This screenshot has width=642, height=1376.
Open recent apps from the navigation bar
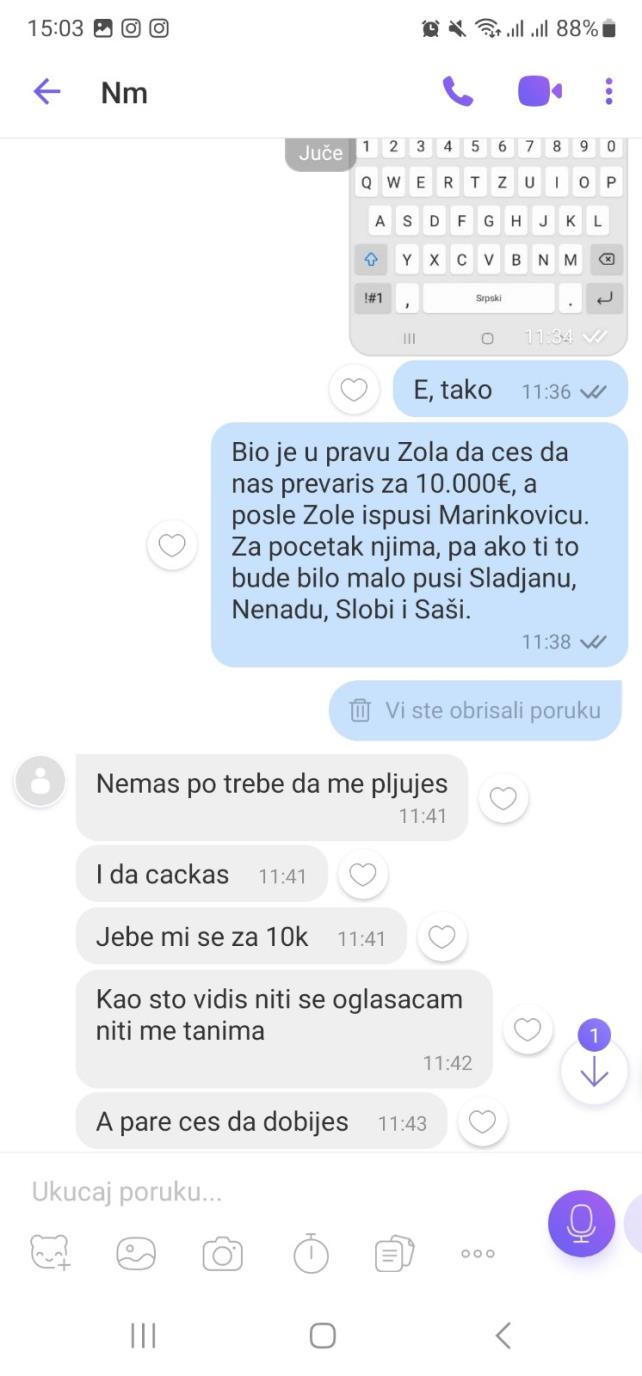click(143, 1335)
